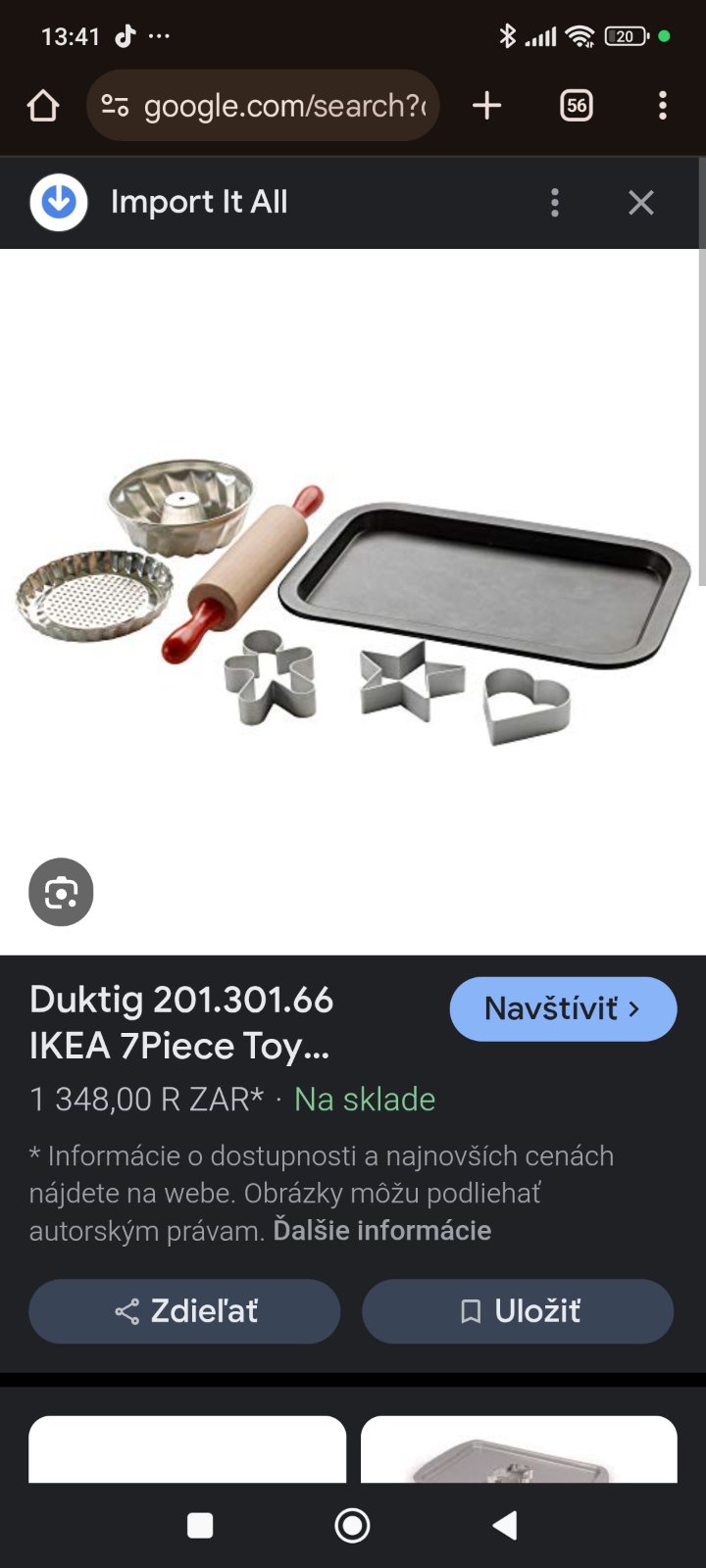
Task: Tap the Navštíviť button to visit site
Action: coord(563,1008)
